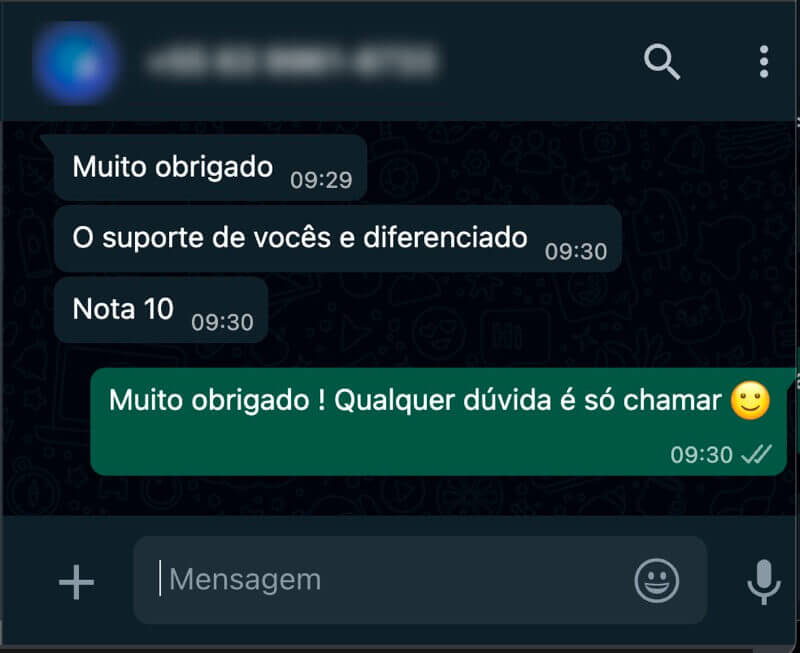This screenshot has height=653, width=800.
Task: Focus the Mensagem text field
Action: click(x=390, y=579)
